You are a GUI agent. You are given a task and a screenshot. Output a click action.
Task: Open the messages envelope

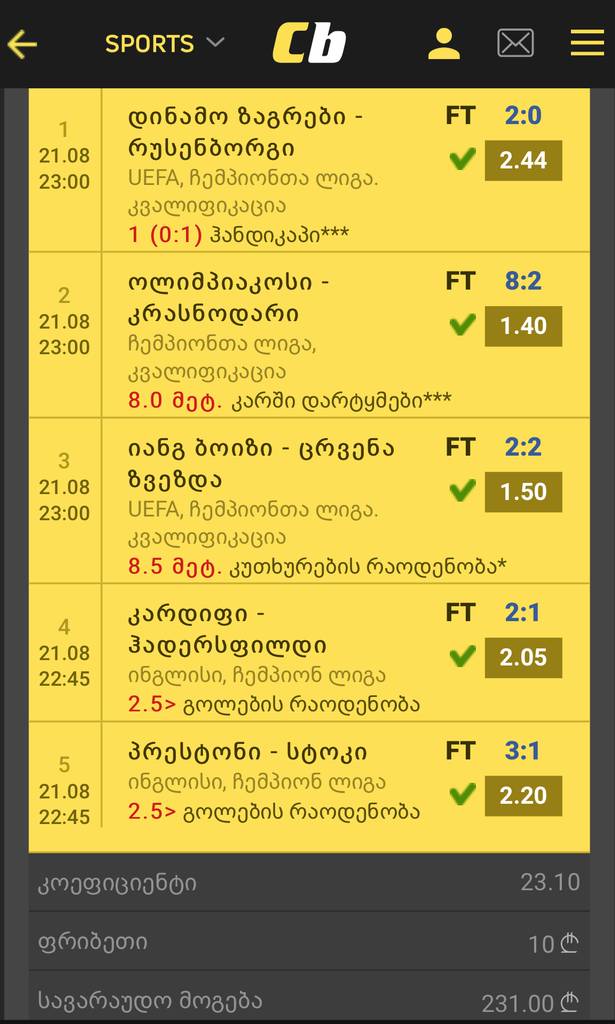click(x=515, y=44)
